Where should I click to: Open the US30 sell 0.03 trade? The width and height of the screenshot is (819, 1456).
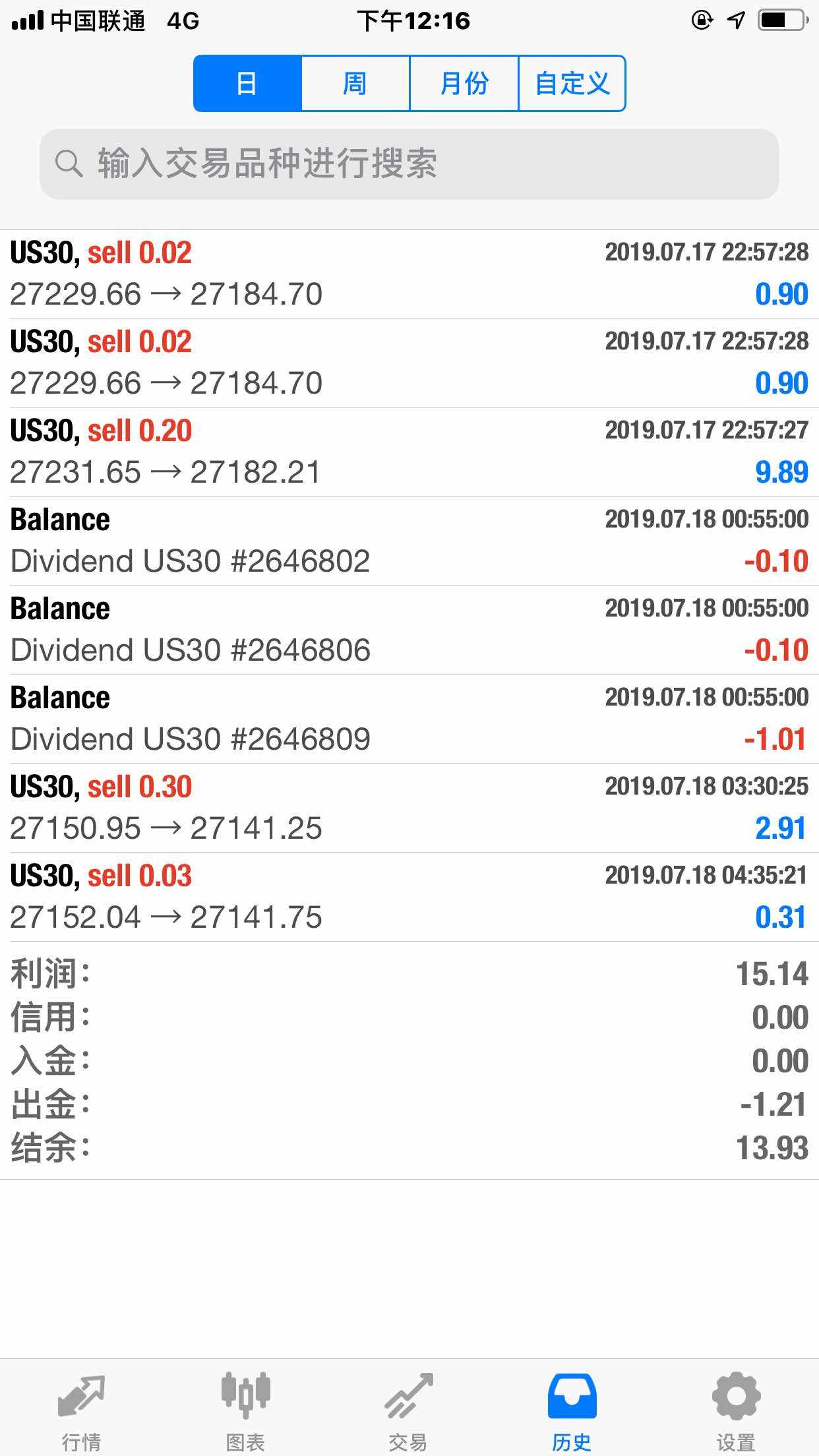tap(409, 897)
